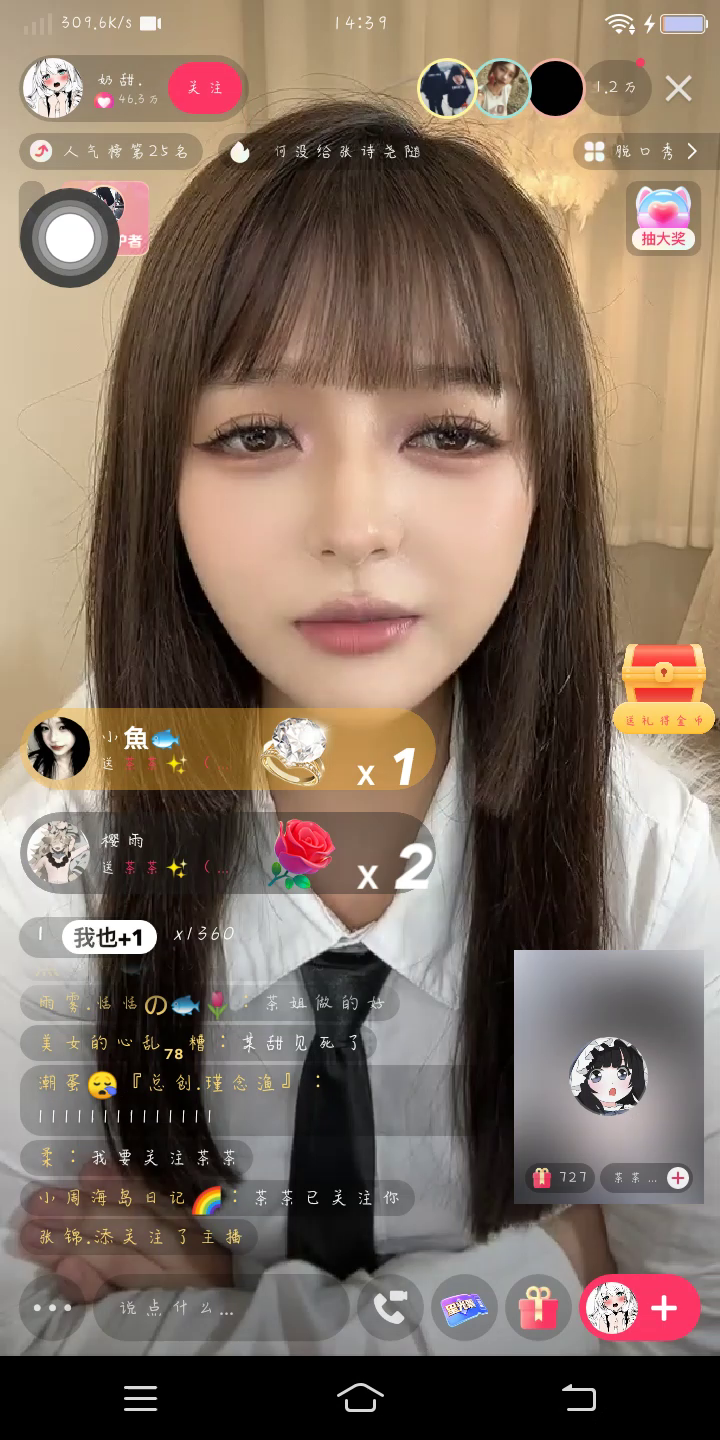Go back with the system back button
This screenshot has height=1440, width=720.
point(578,1398)
